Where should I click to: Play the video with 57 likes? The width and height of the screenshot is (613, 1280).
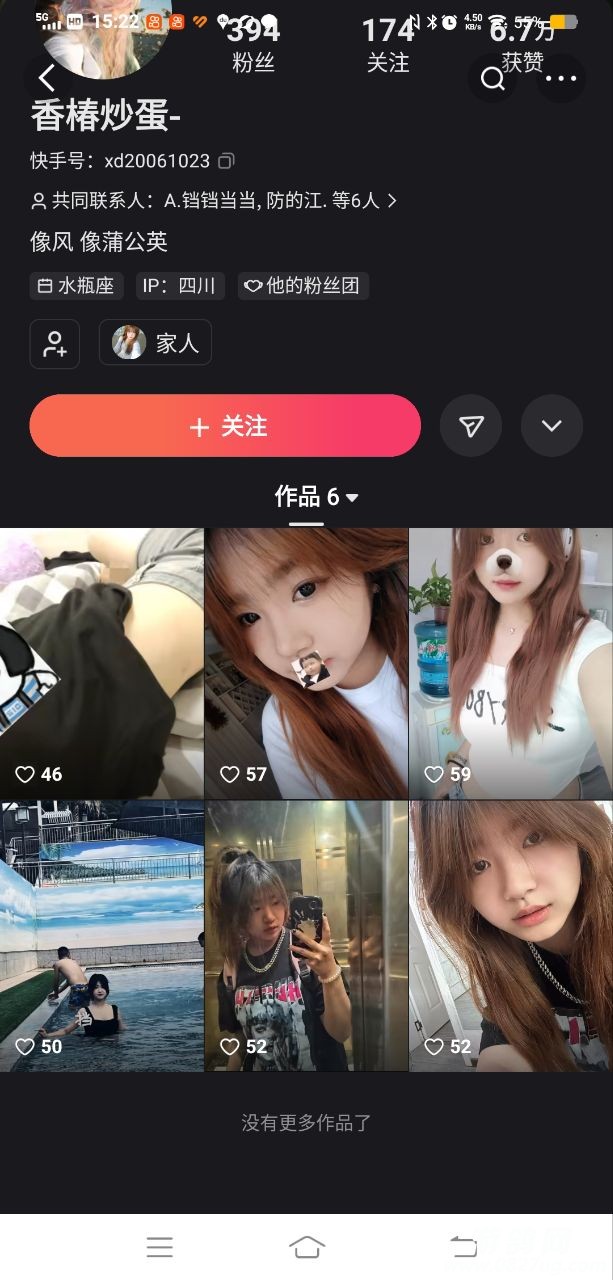pyautogui.click(x=306, y=663)
